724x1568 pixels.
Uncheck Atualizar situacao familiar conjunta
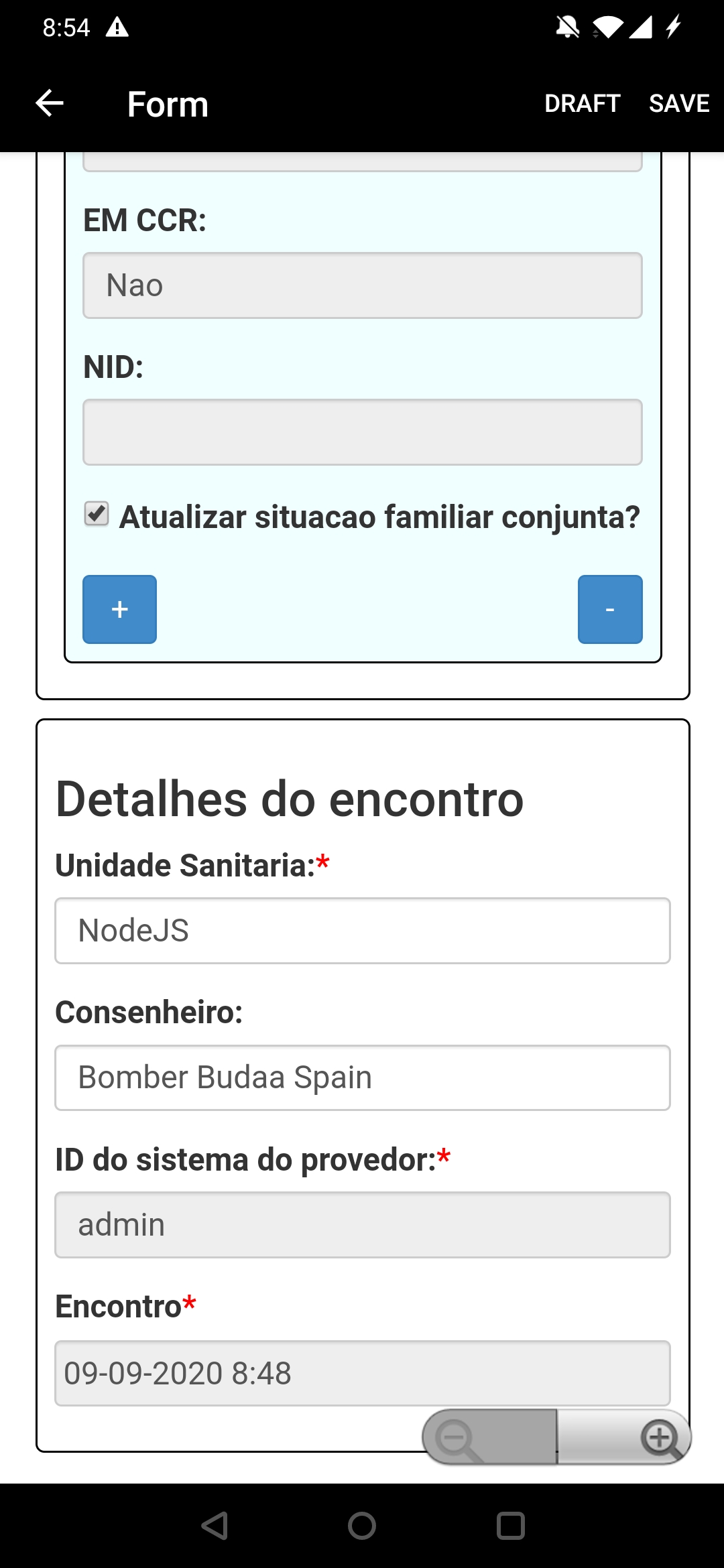[97, 514]
